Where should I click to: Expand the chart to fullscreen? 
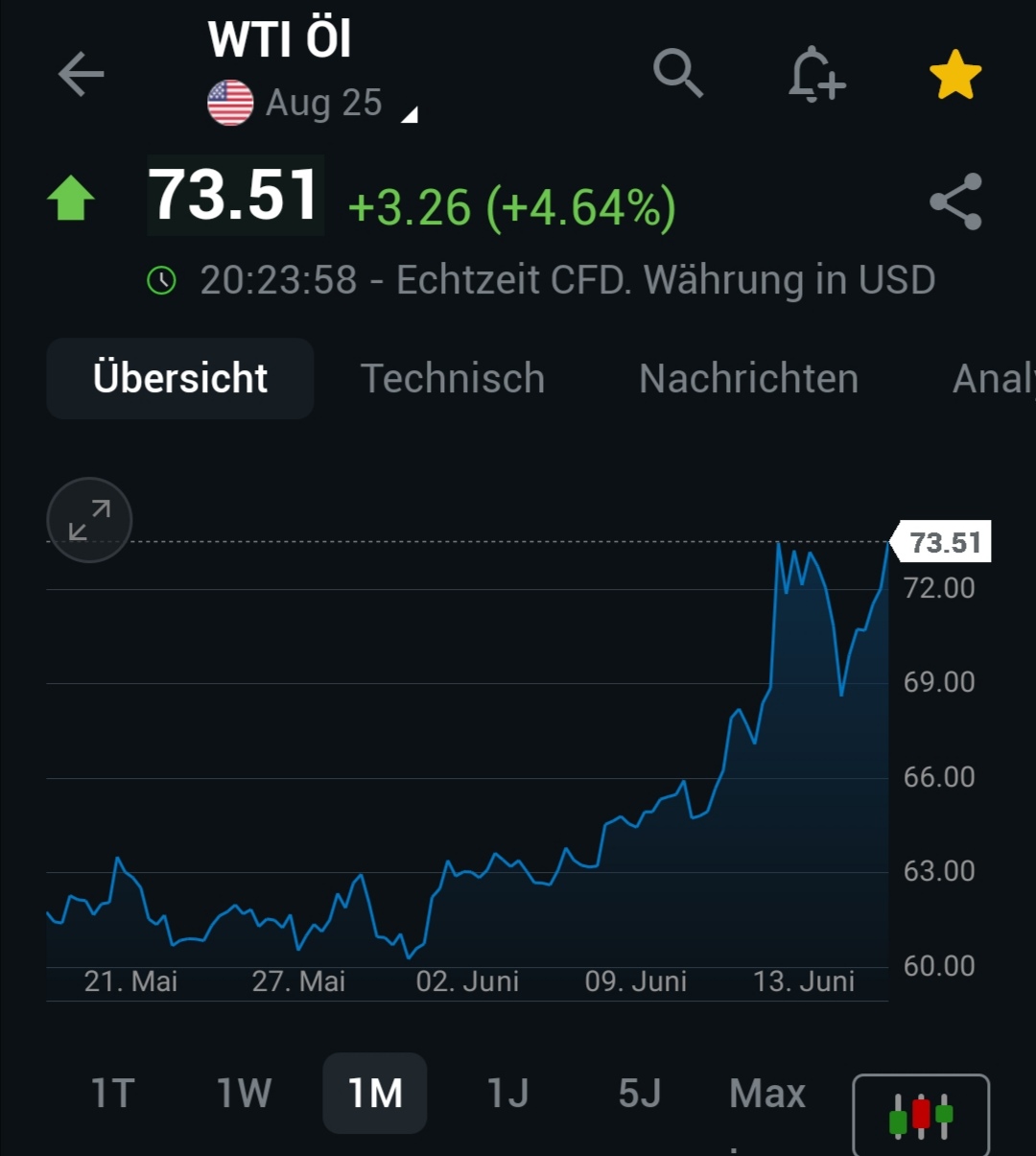pyautogui.click(x=88, y=520)
